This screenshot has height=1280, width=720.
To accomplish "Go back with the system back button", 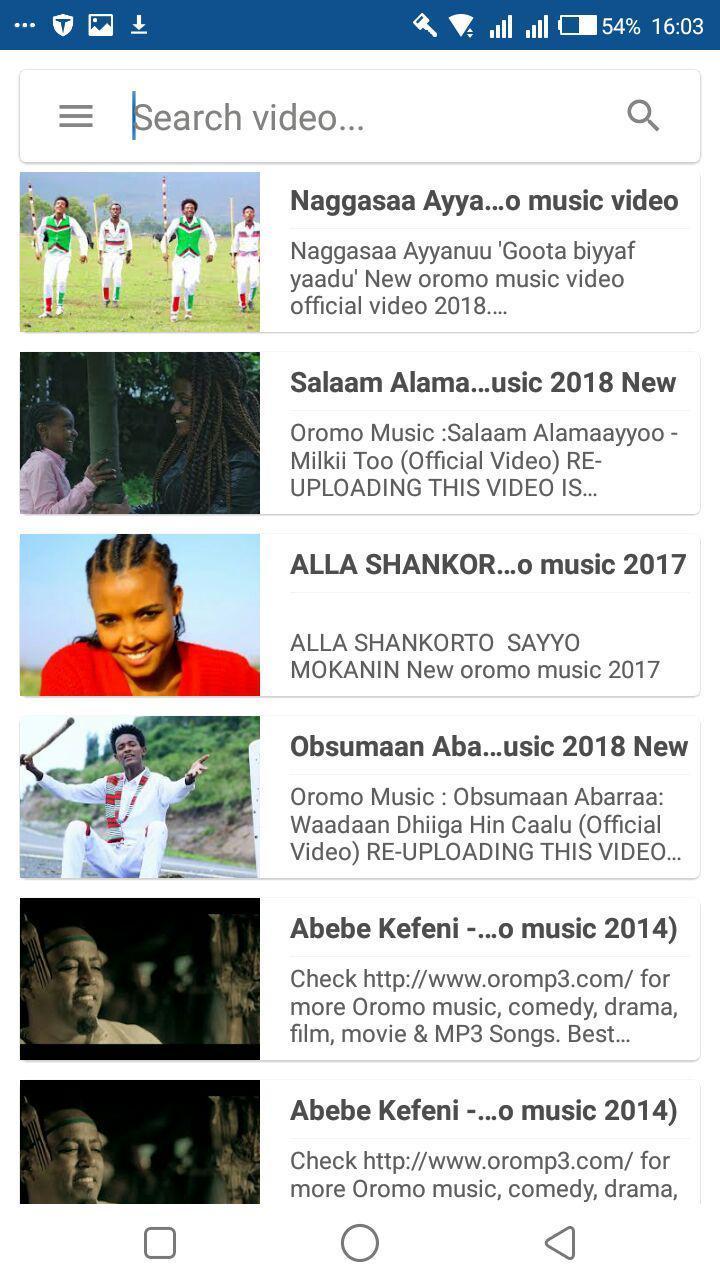I will pos(560,1243).
